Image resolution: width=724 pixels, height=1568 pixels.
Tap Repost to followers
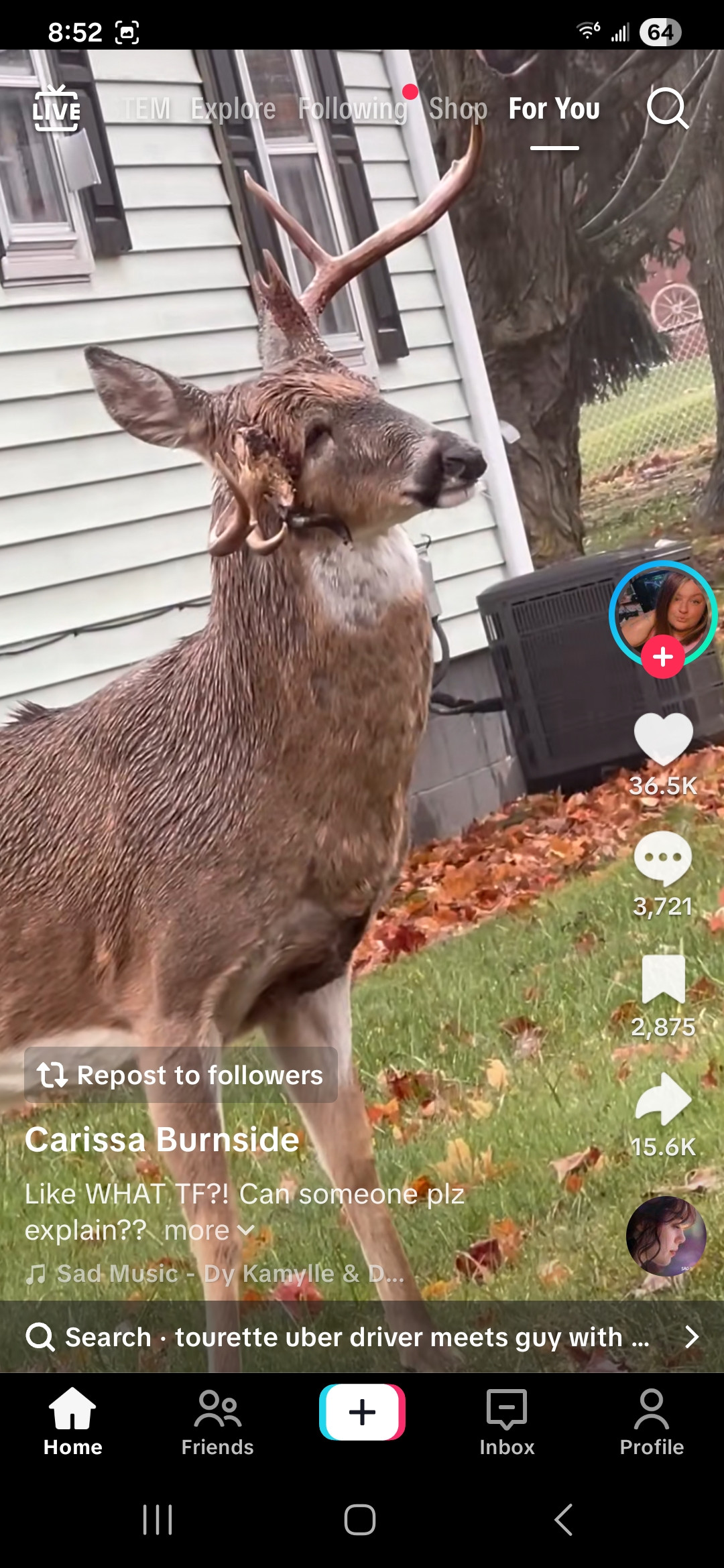tap(181, 1075)
